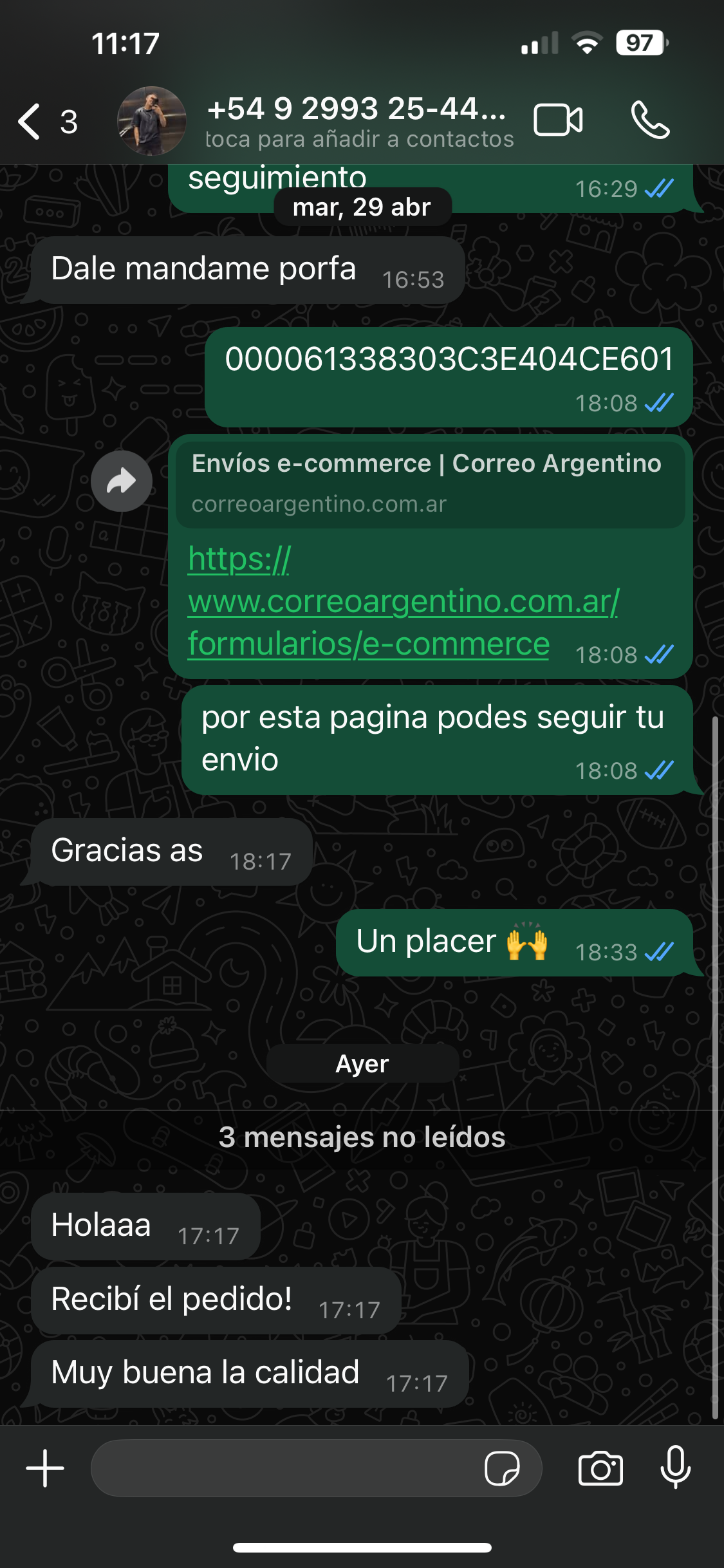
Task: Forward the Correo Argentino link message
Action: 121,481
